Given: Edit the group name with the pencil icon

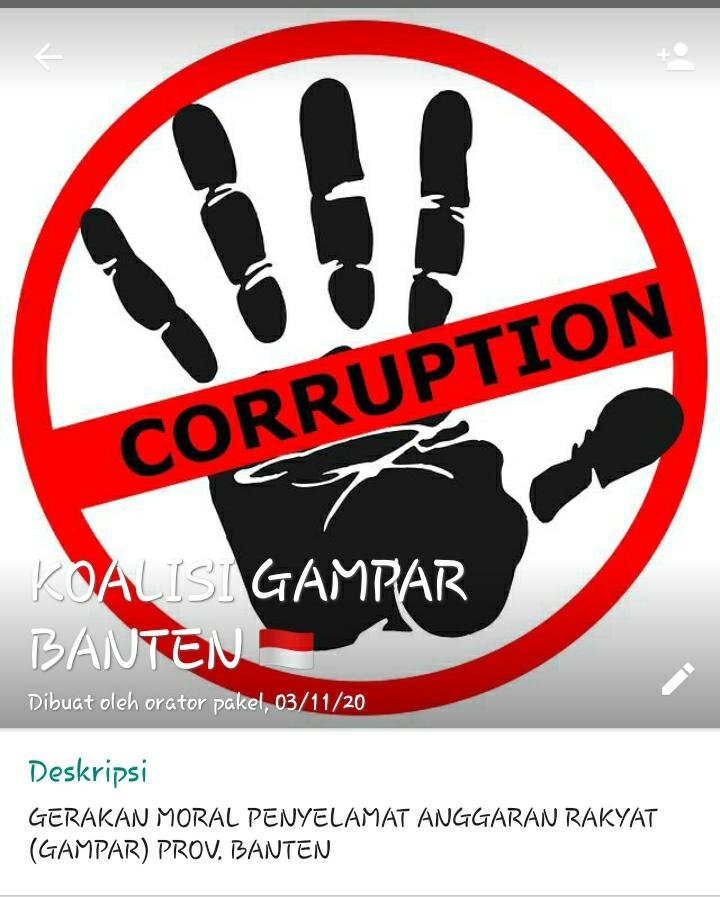Looking at the screenshot, I should [677, 679].
